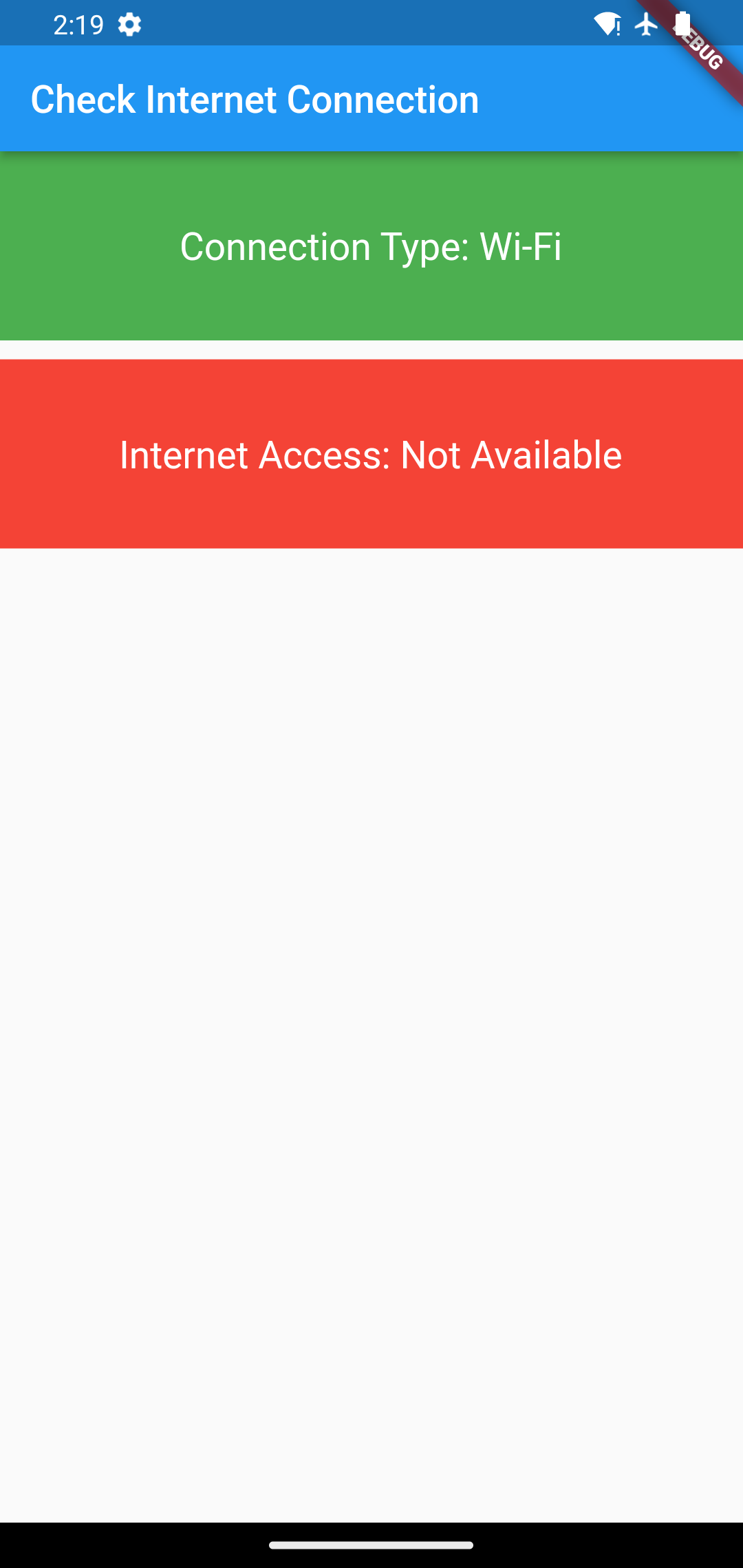Select the Check Internet Connection title
Screen dimensions: 743x1568
pyautogui.click(x=255, y=98)
